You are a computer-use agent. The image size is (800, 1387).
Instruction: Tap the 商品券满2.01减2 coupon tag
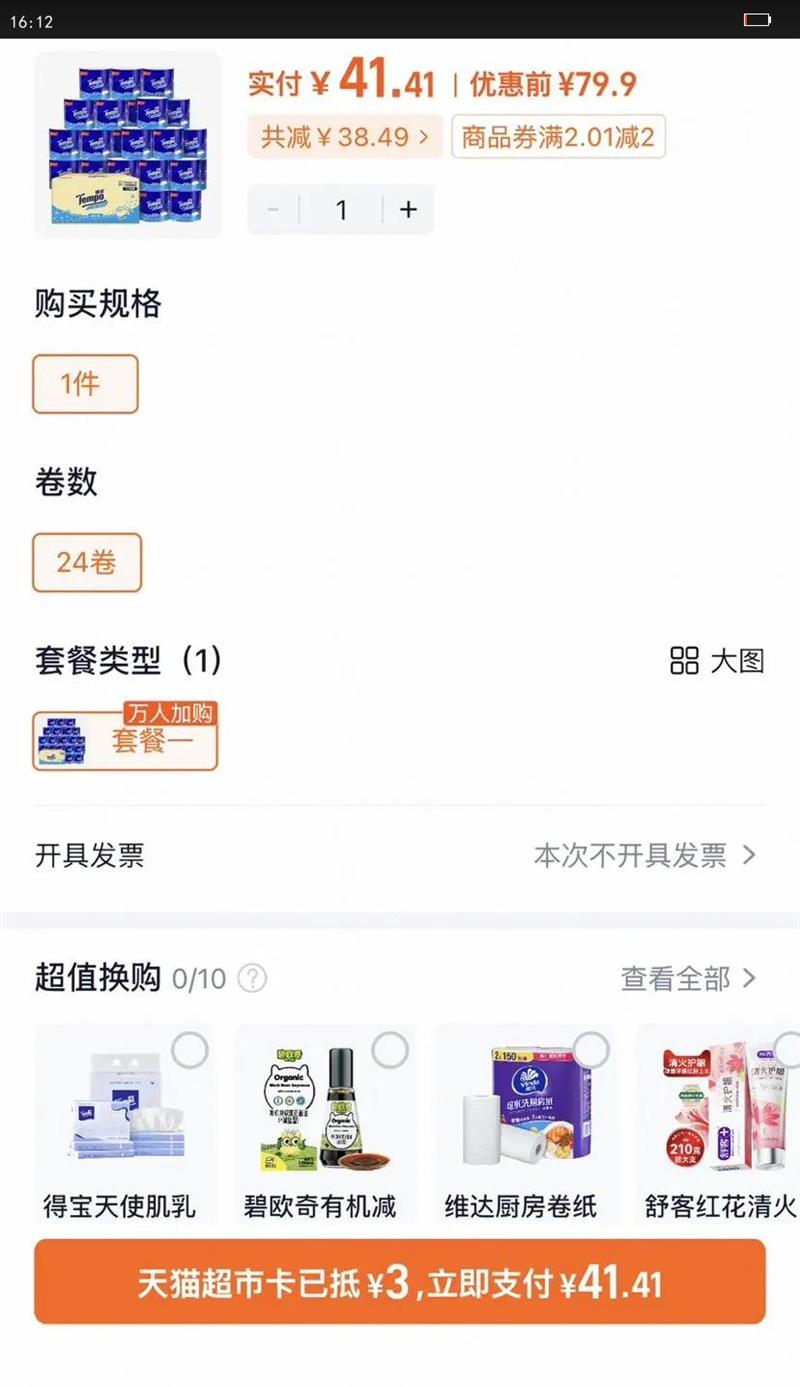coord(558,137)
